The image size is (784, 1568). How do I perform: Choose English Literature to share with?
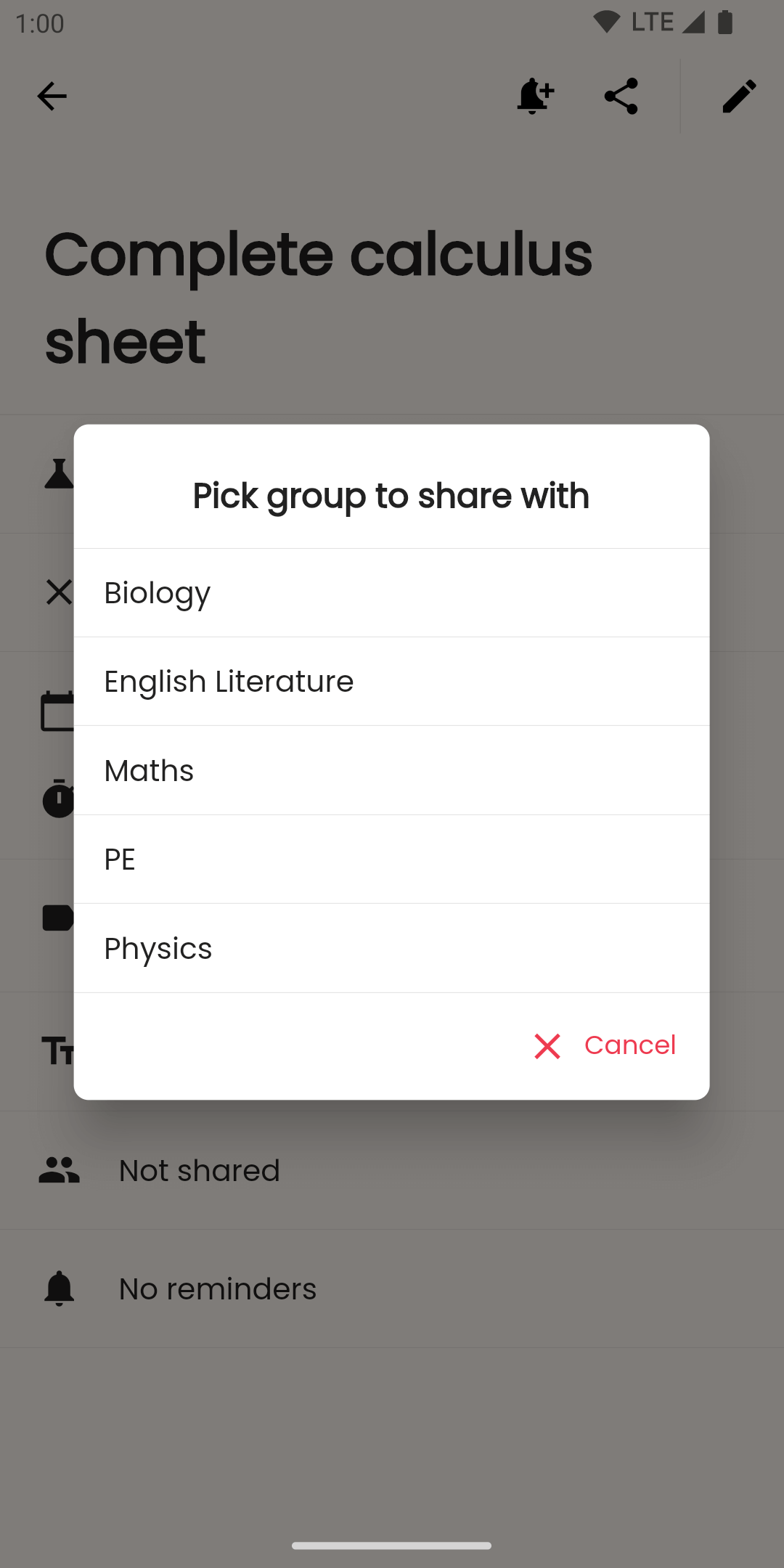click(x=391, y=682)
